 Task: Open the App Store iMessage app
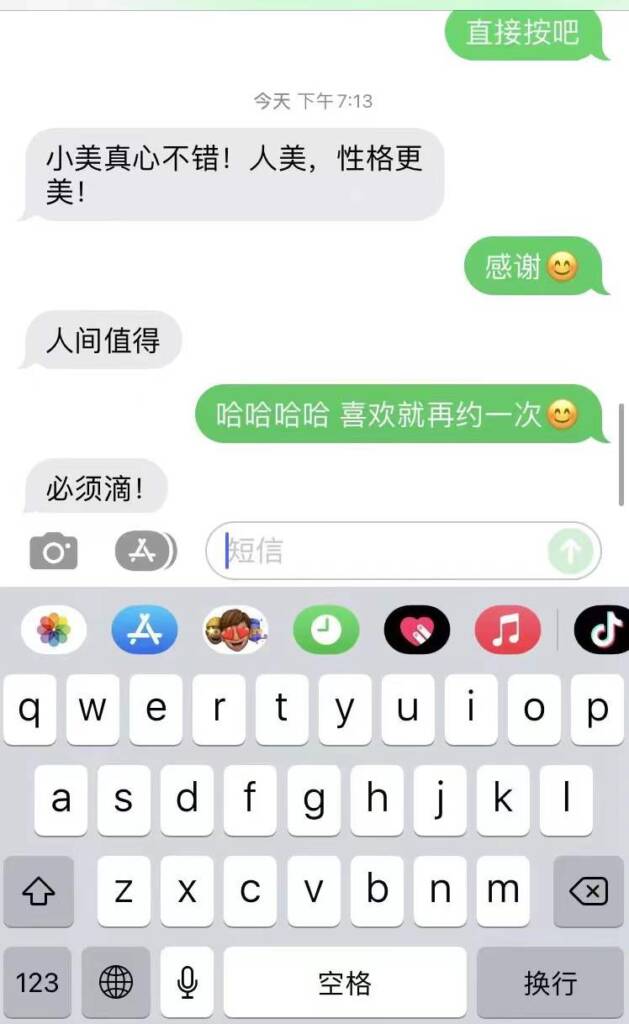(x=144, y=630)
